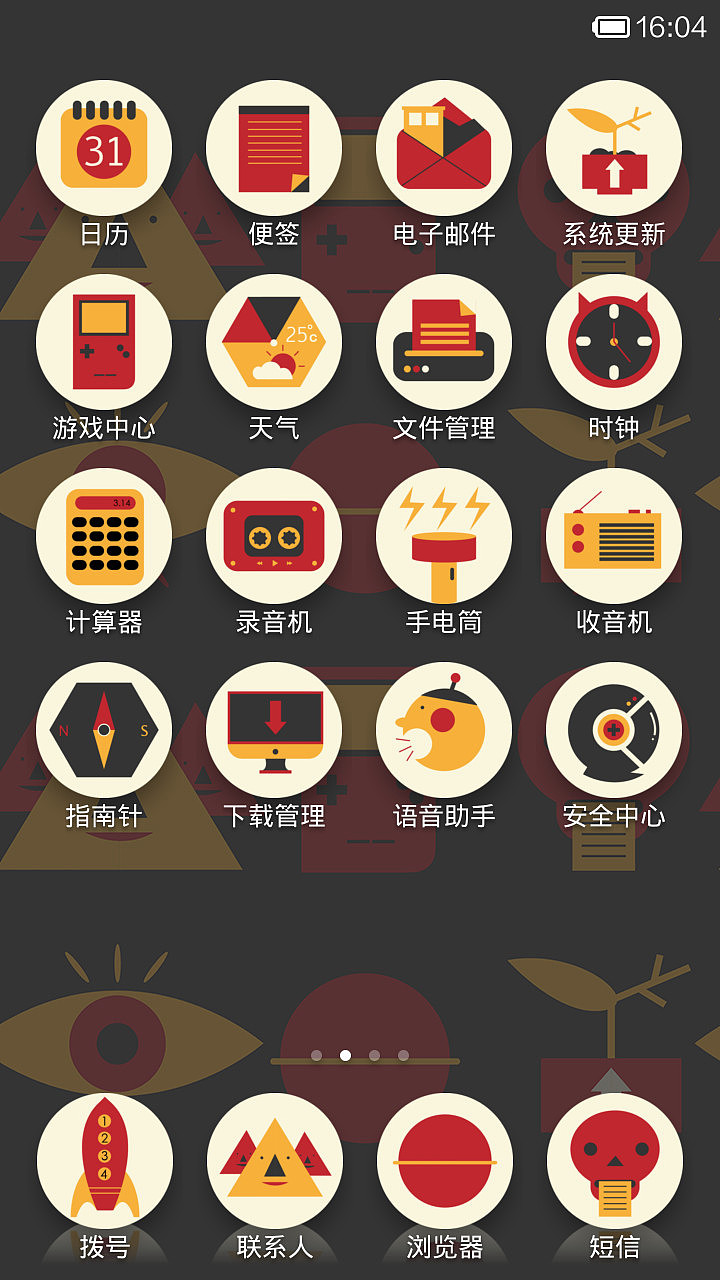Viewport: 720px width, 1280px height.
Task: Open 短信 messages in the dock
Action: pos(615,1161)
